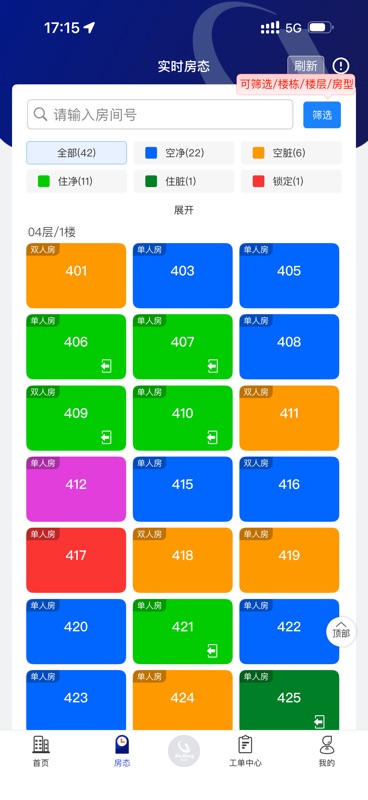Filter by 住净(11) rooms

coord(77,181)
